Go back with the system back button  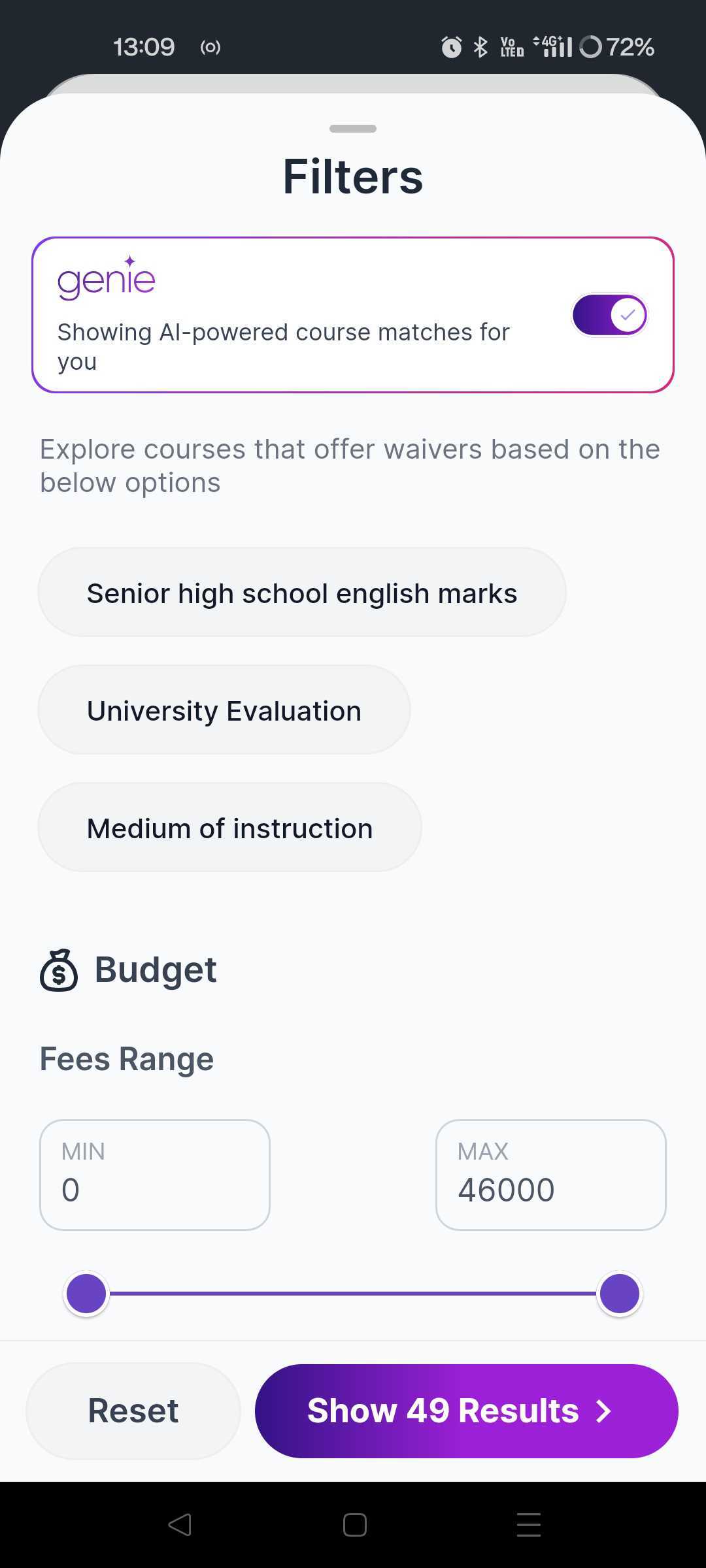coord(180,1525)
